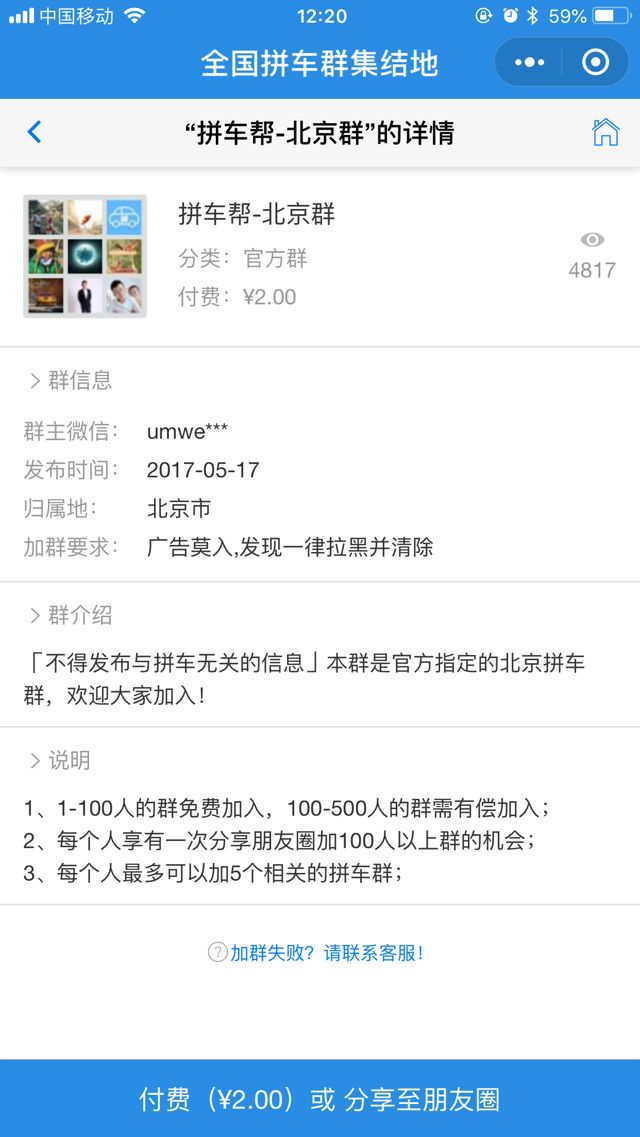Go back using the blue arrow

pos(34,132)
